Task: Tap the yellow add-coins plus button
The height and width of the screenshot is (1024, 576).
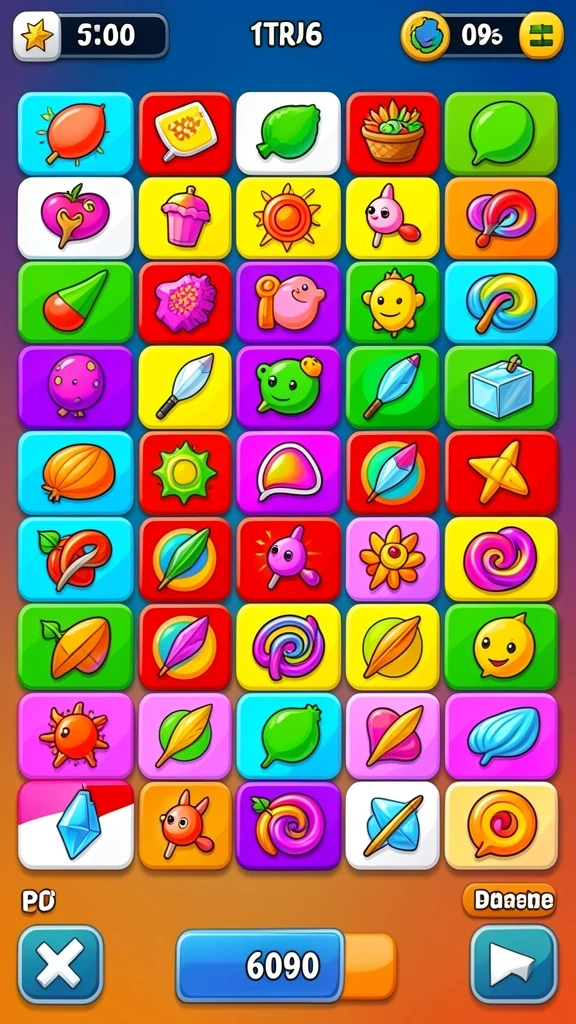Action: (x=541, y=35)
